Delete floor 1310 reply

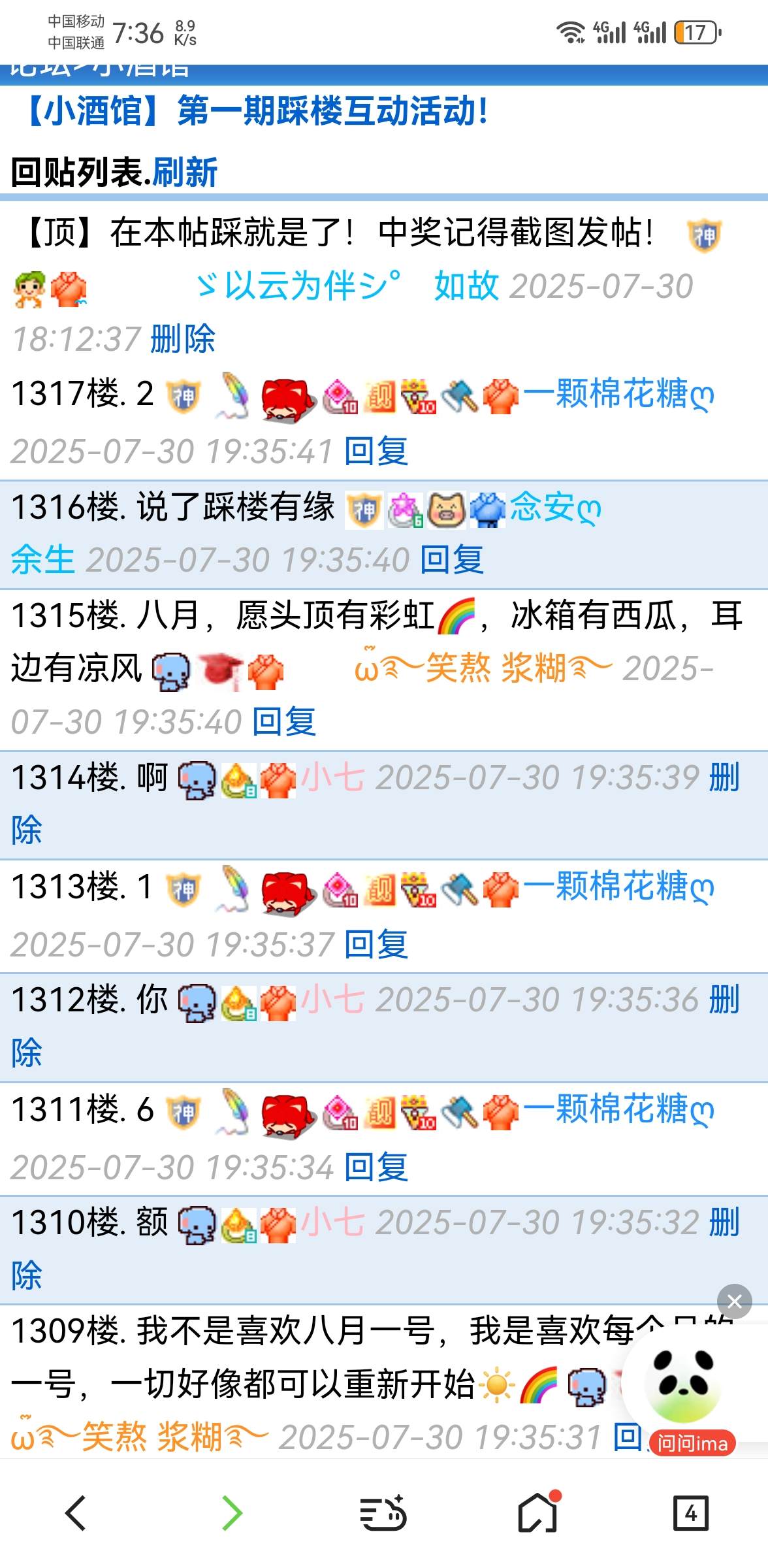[x=724, y=1222]
